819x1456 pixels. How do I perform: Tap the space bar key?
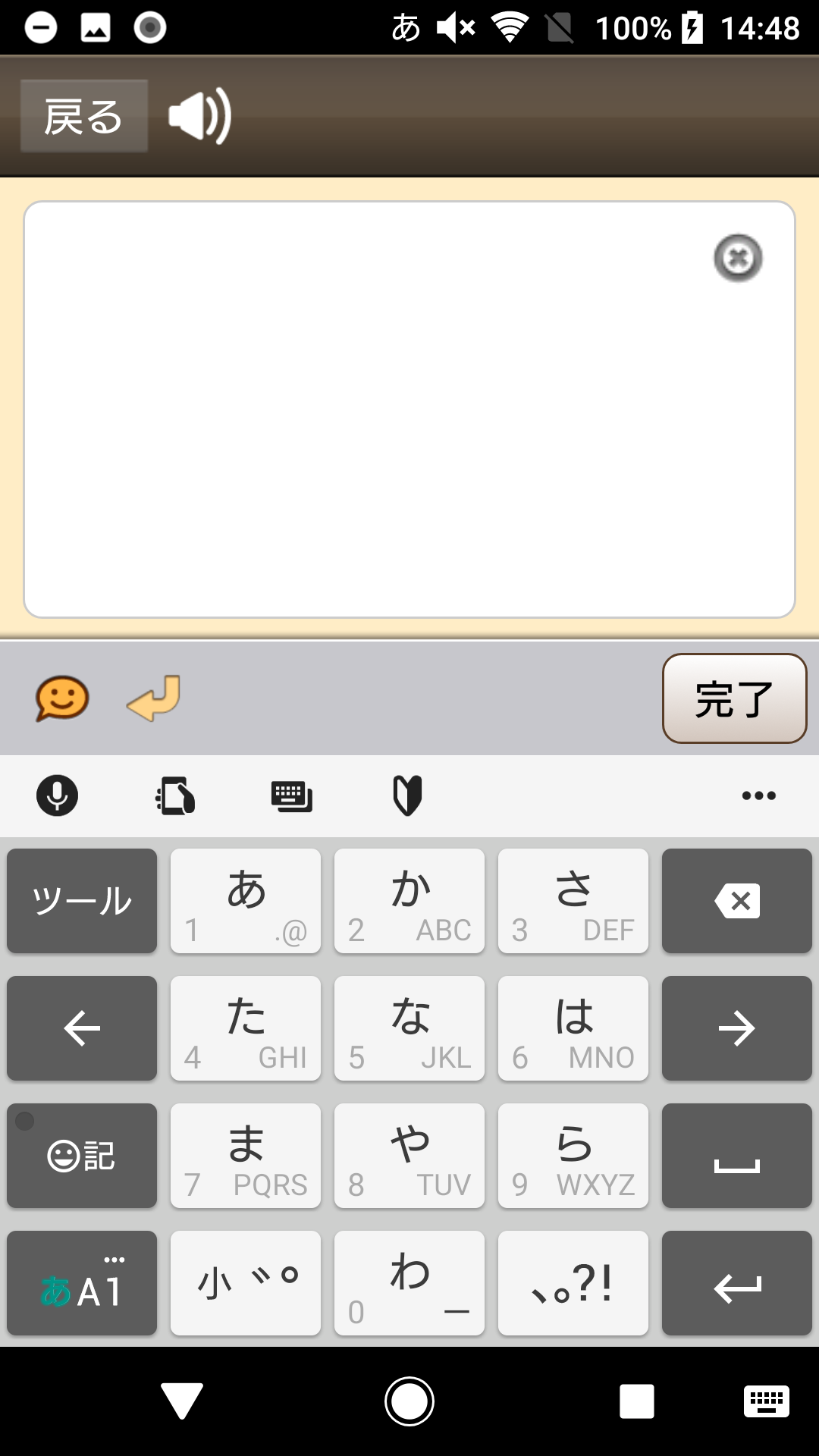coord(736,1156)
